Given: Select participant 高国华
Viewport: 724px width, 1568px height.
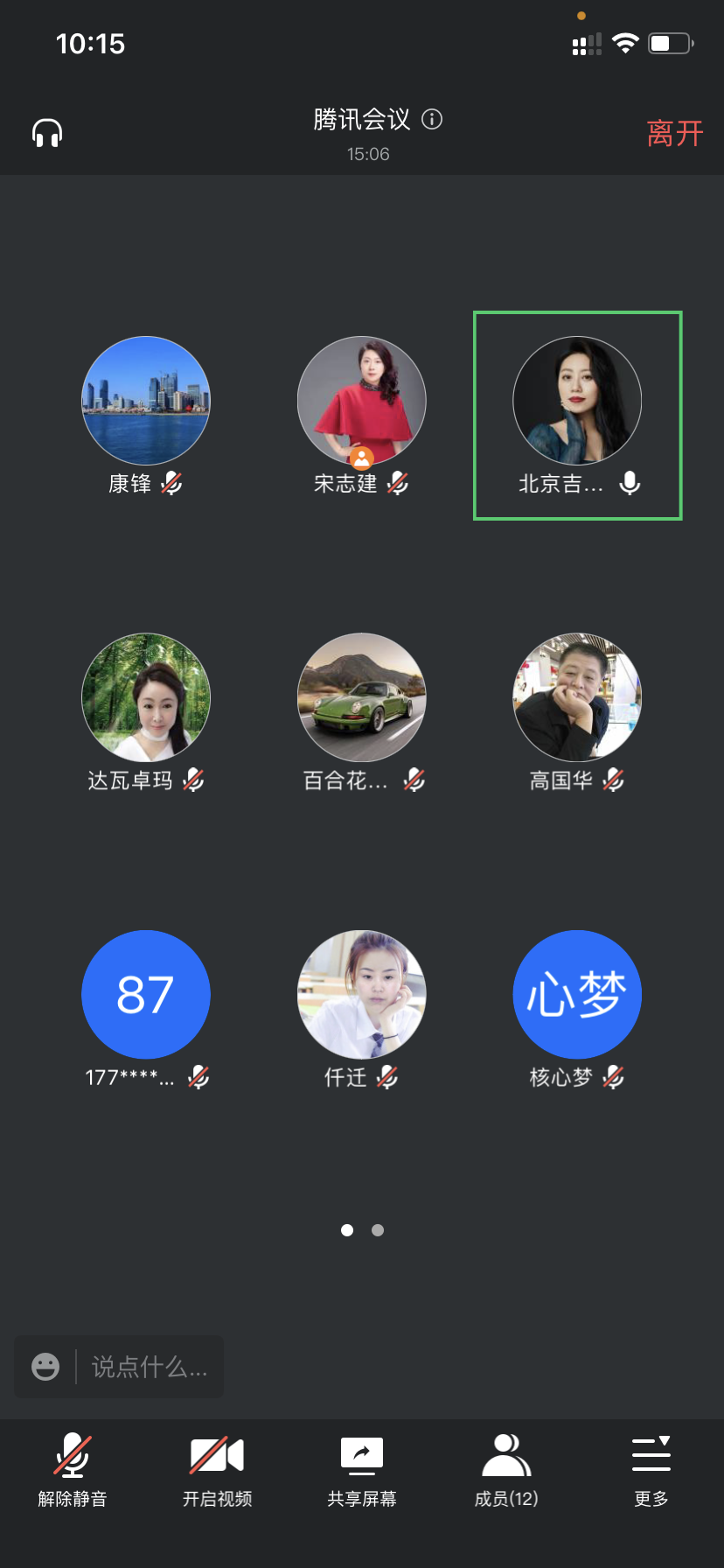Looking at the screenshot, I should (577, 697).
